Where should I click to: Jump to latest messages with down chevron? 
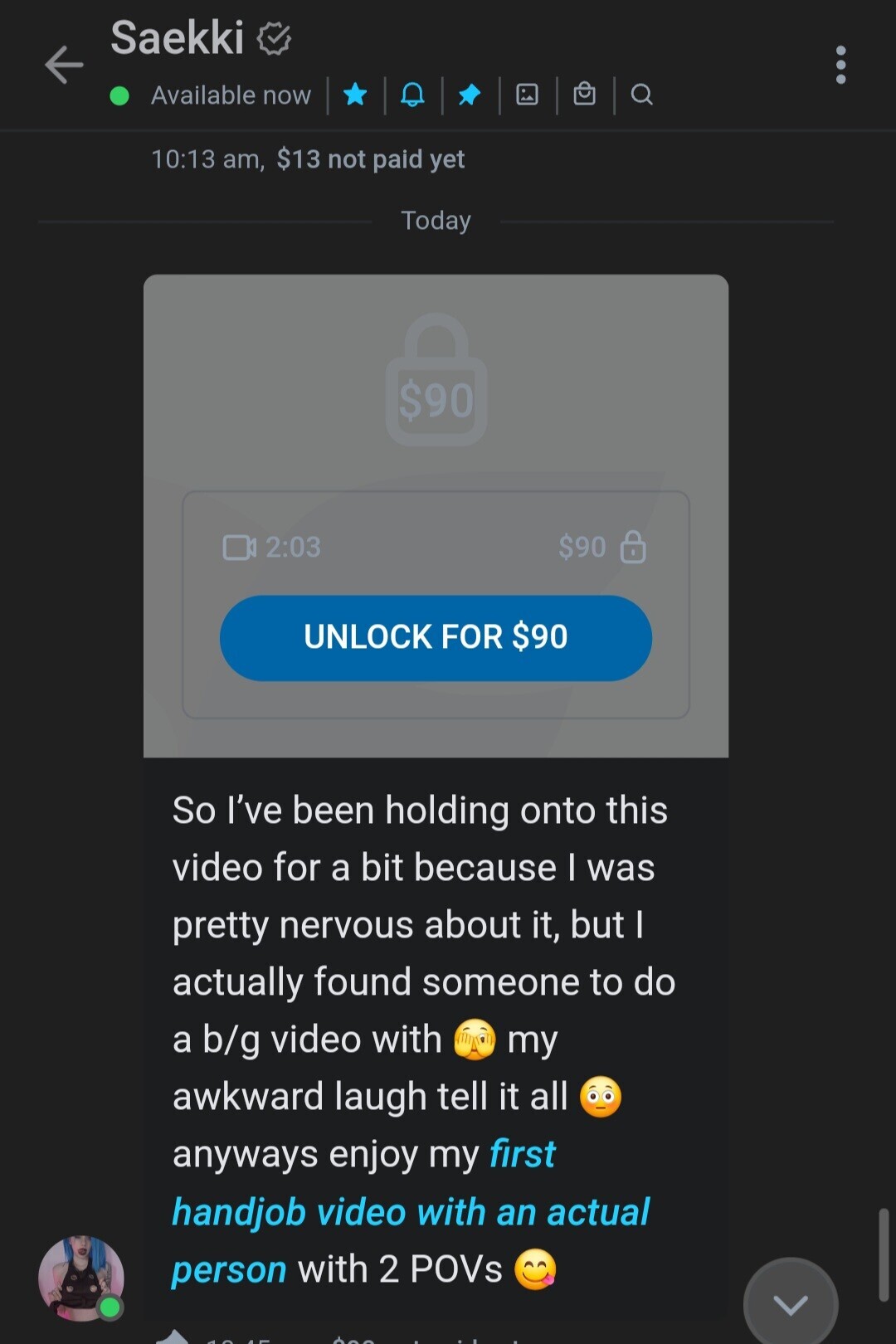coord(790,1303)
